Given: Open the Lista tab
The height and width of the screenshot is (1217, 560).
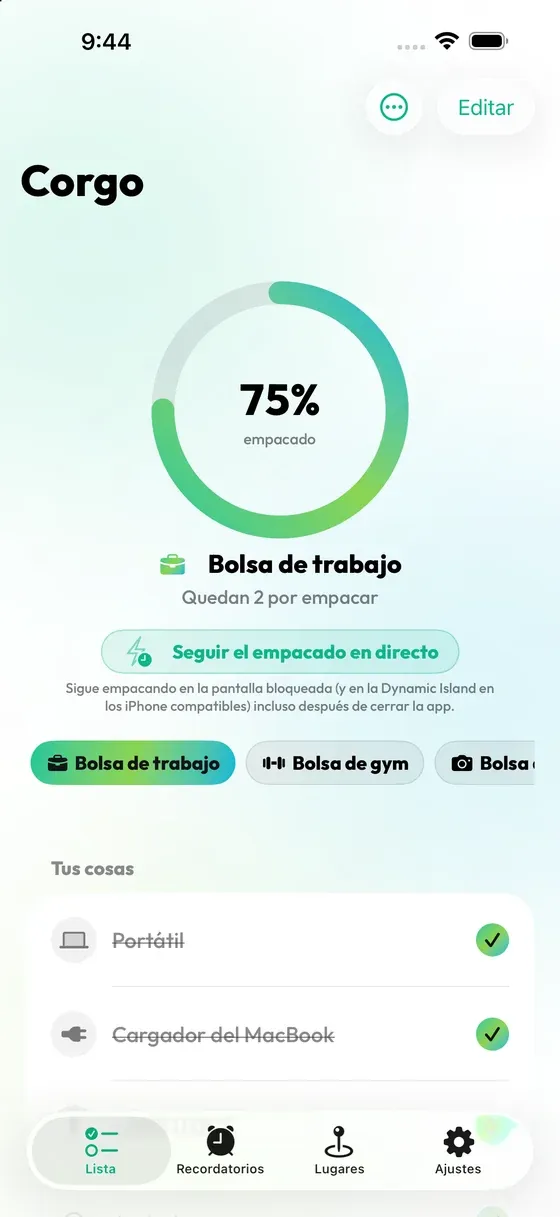Looking at the screenshot, I should point(101,1151).
